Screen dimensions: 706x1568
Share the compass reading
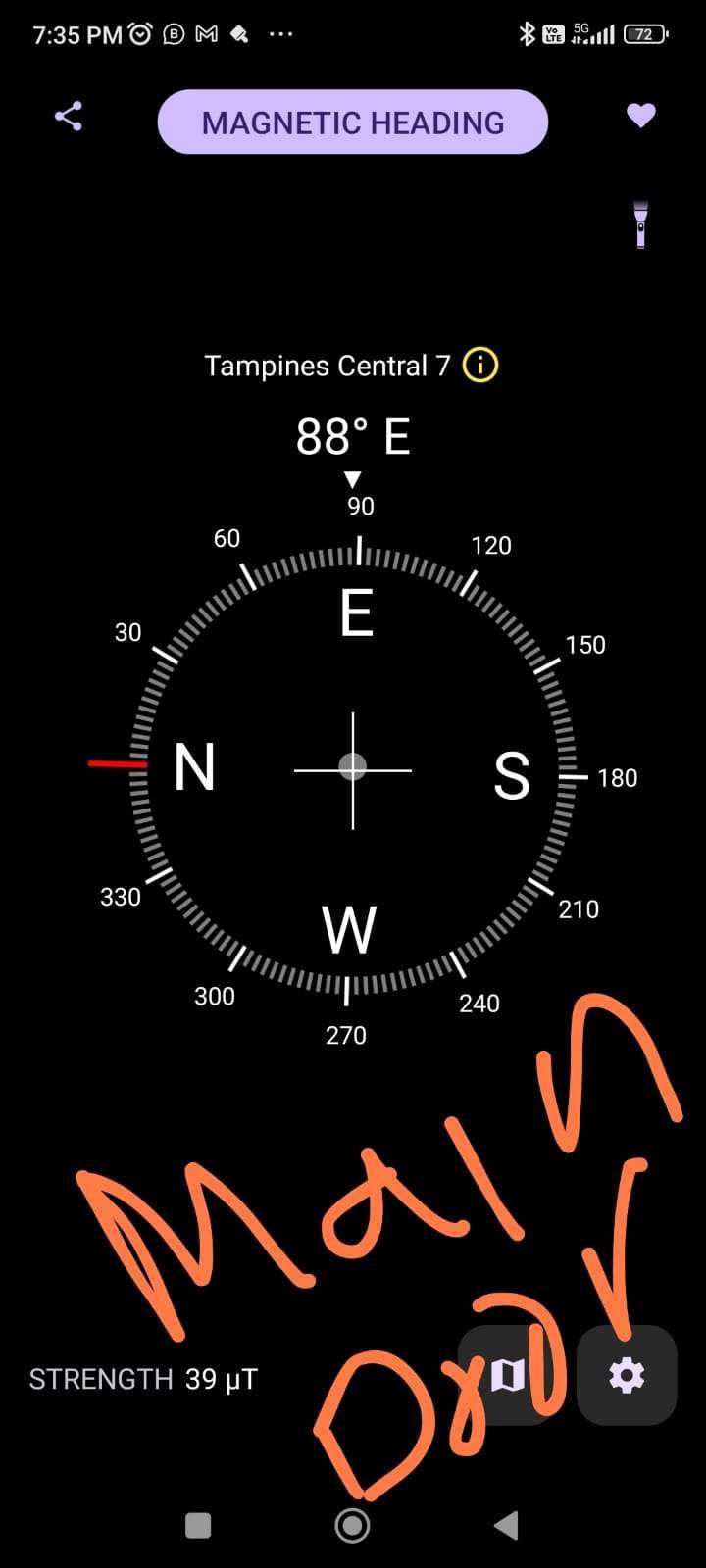tap(68, 118)
